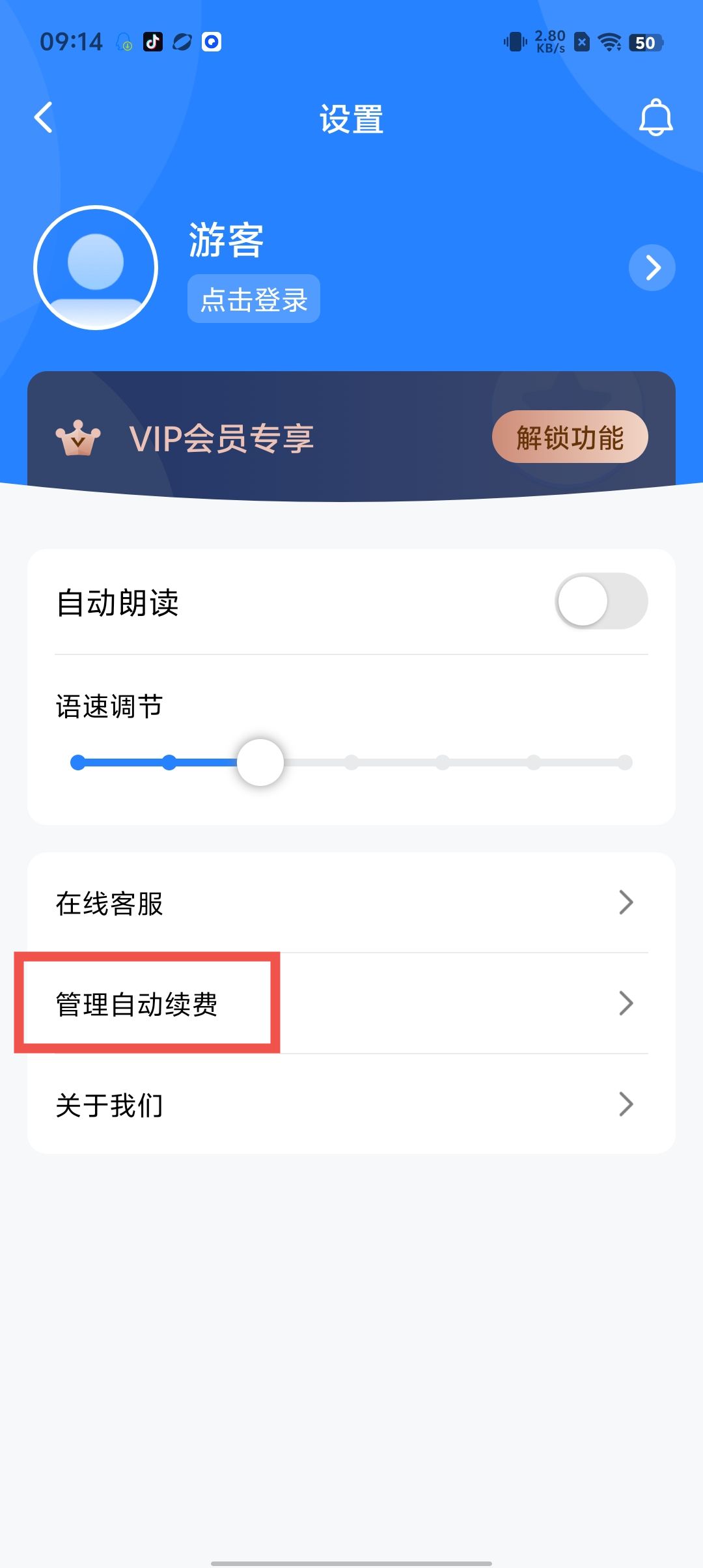This screenshot has width=703, height=1568.
Task: Open 管理自动续费 settings
Action: [351, 1003]
